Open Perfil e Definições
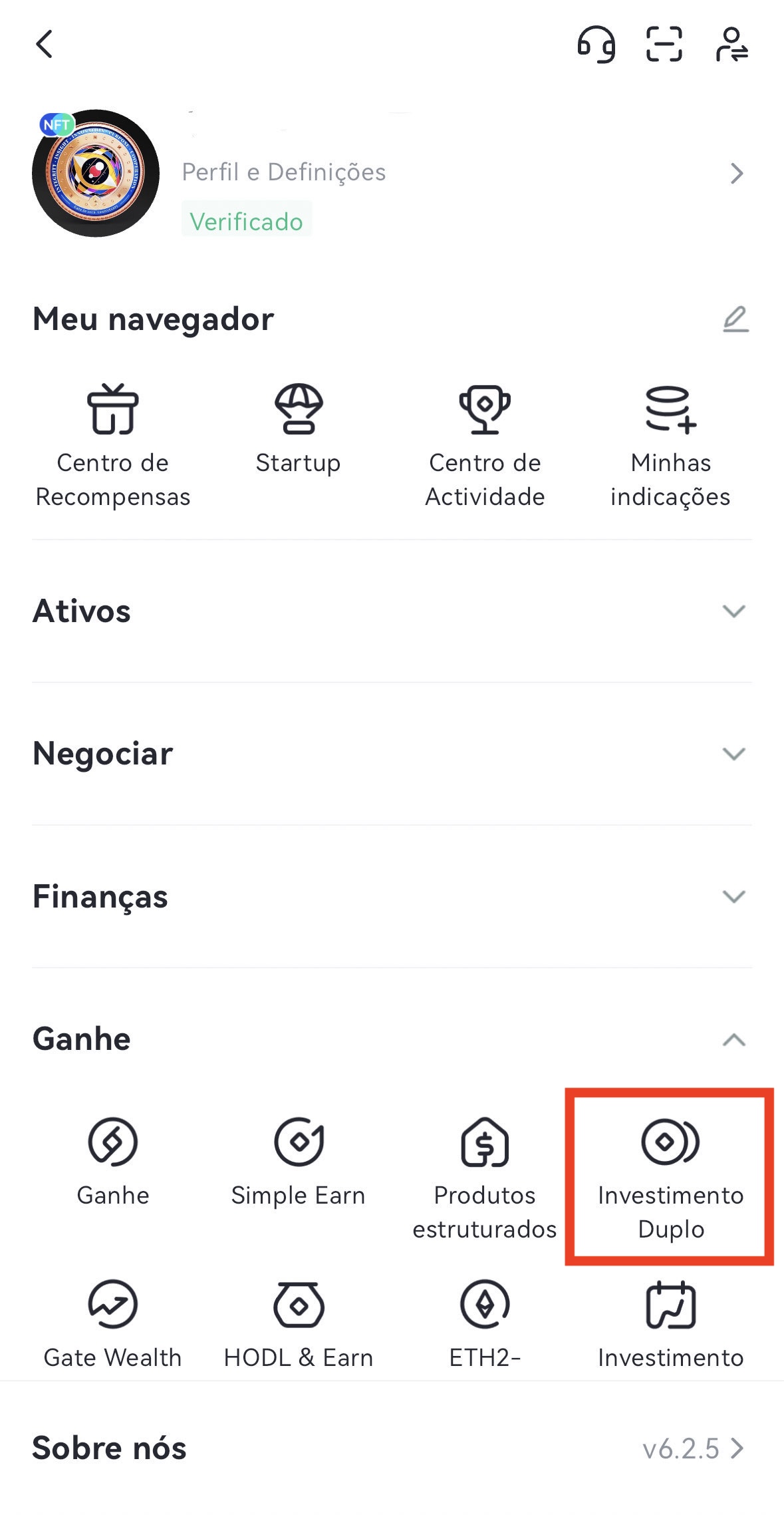 [x=459, y=173]
